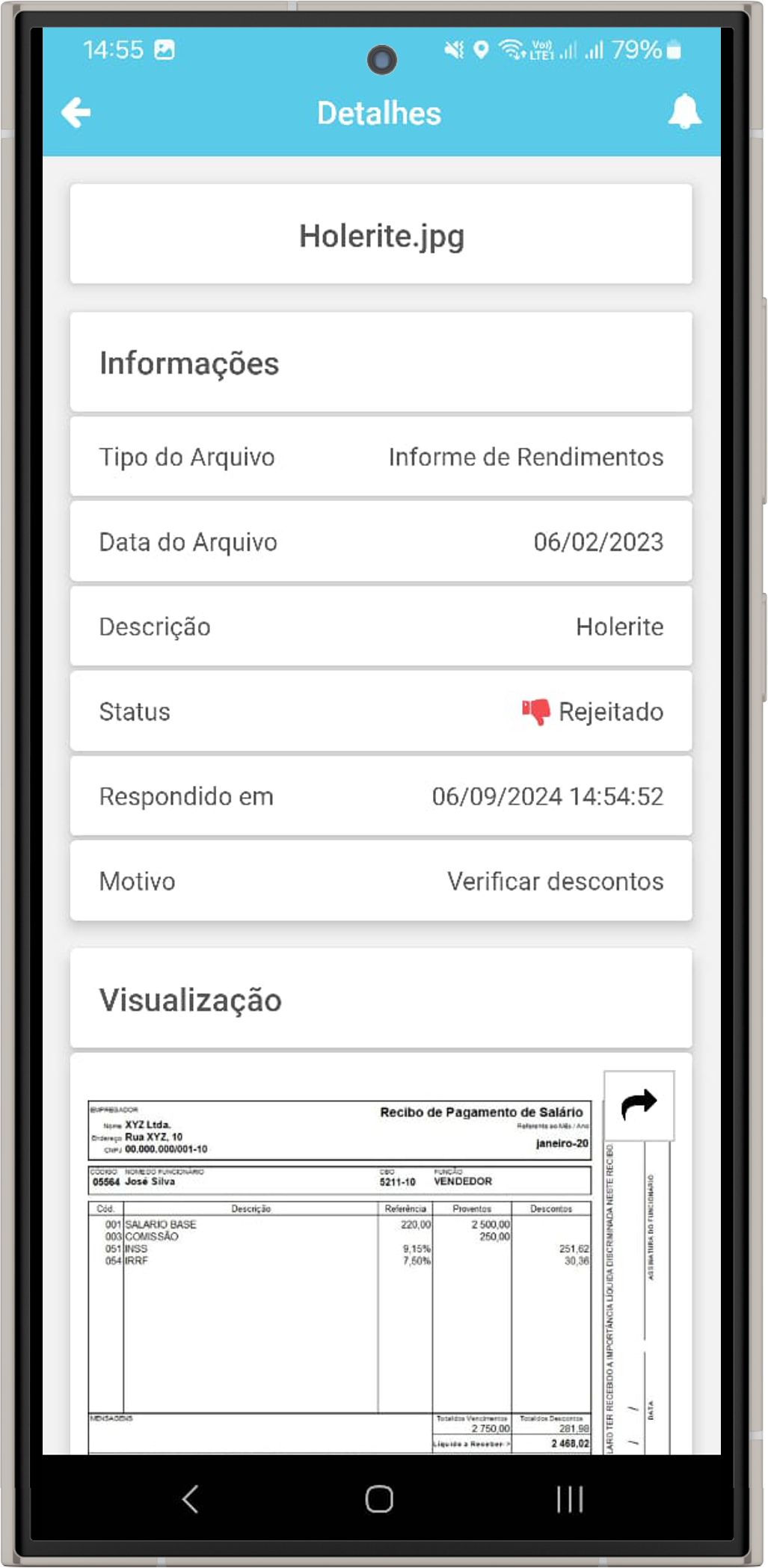The height and width of the screenshot is (1568, 768).
Task: Go back using the header arrow
Action: coord(76,113)
